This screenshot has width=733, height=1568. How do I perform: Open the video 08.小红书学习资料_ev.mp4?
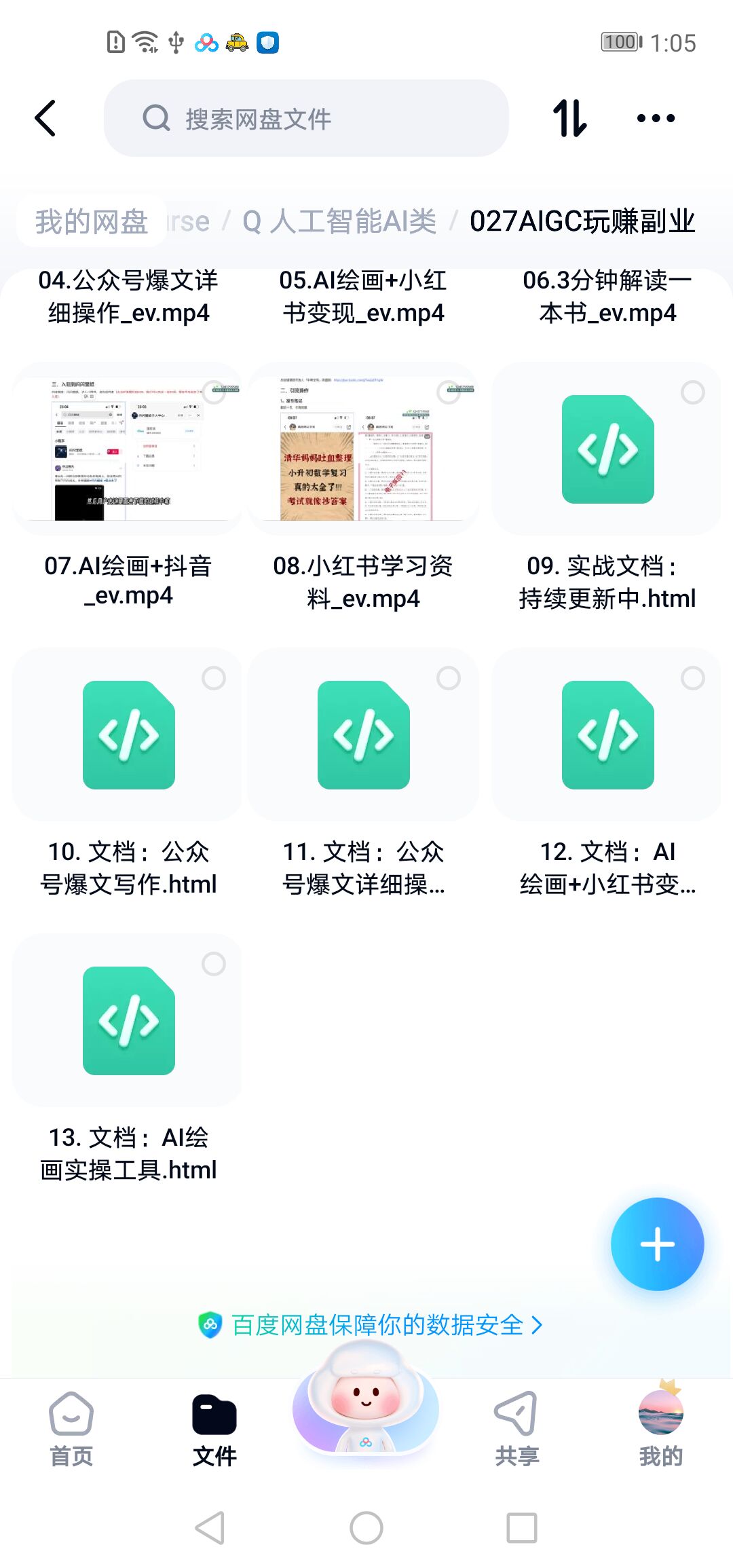coord(363,449)
